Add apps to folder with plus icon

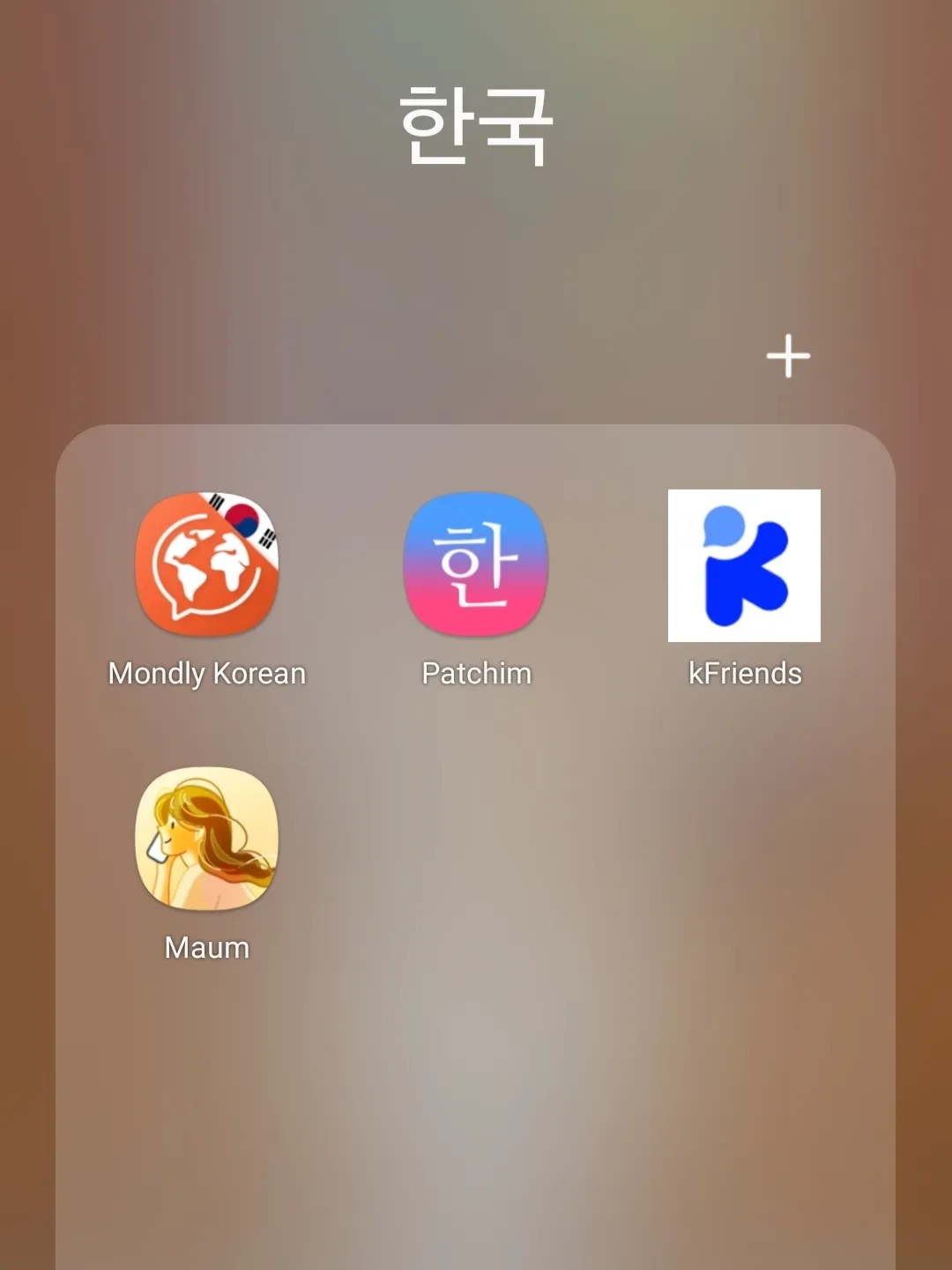pyautogui.click(x=788, y=356)
